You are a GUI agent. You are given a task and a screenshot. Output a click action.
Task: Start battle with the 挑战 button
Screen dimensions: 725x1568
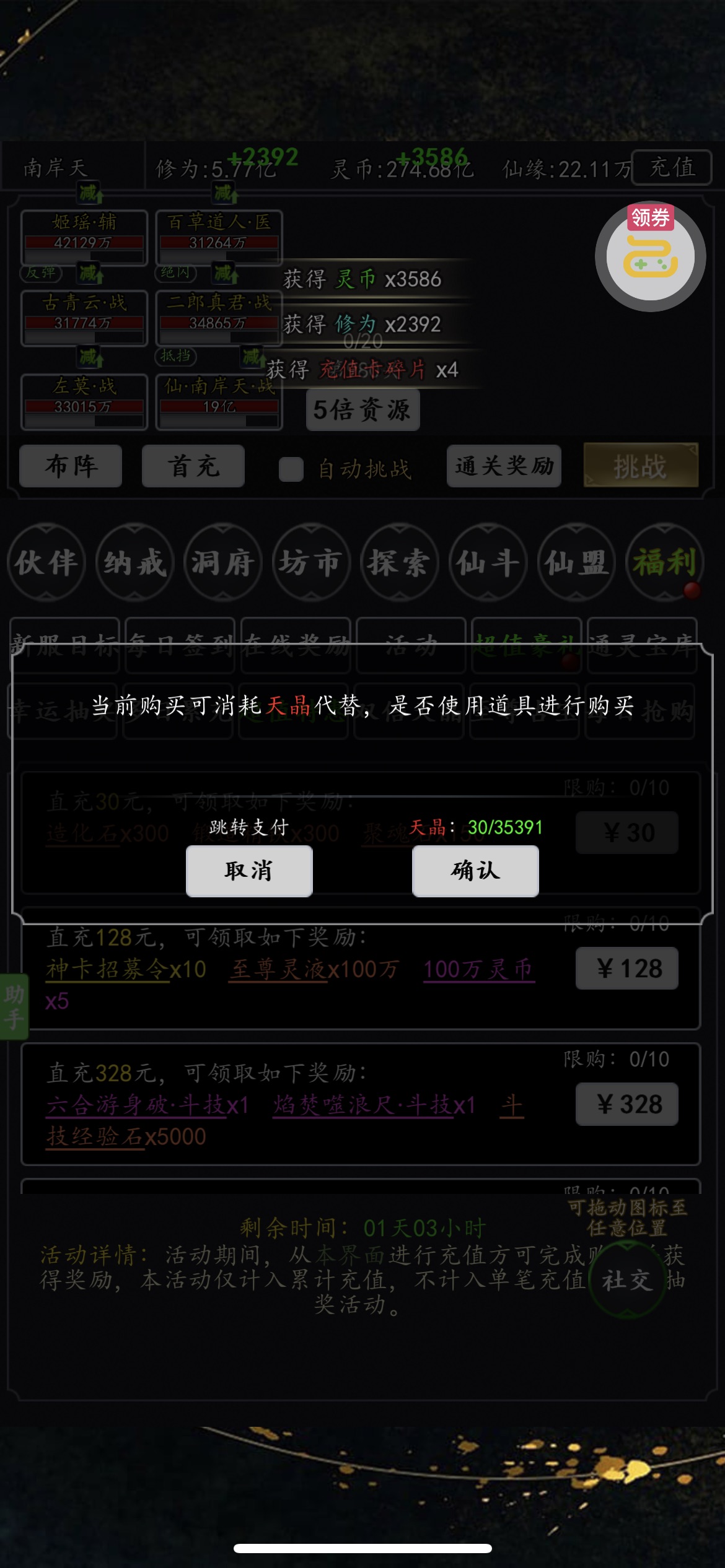point(641,466)
